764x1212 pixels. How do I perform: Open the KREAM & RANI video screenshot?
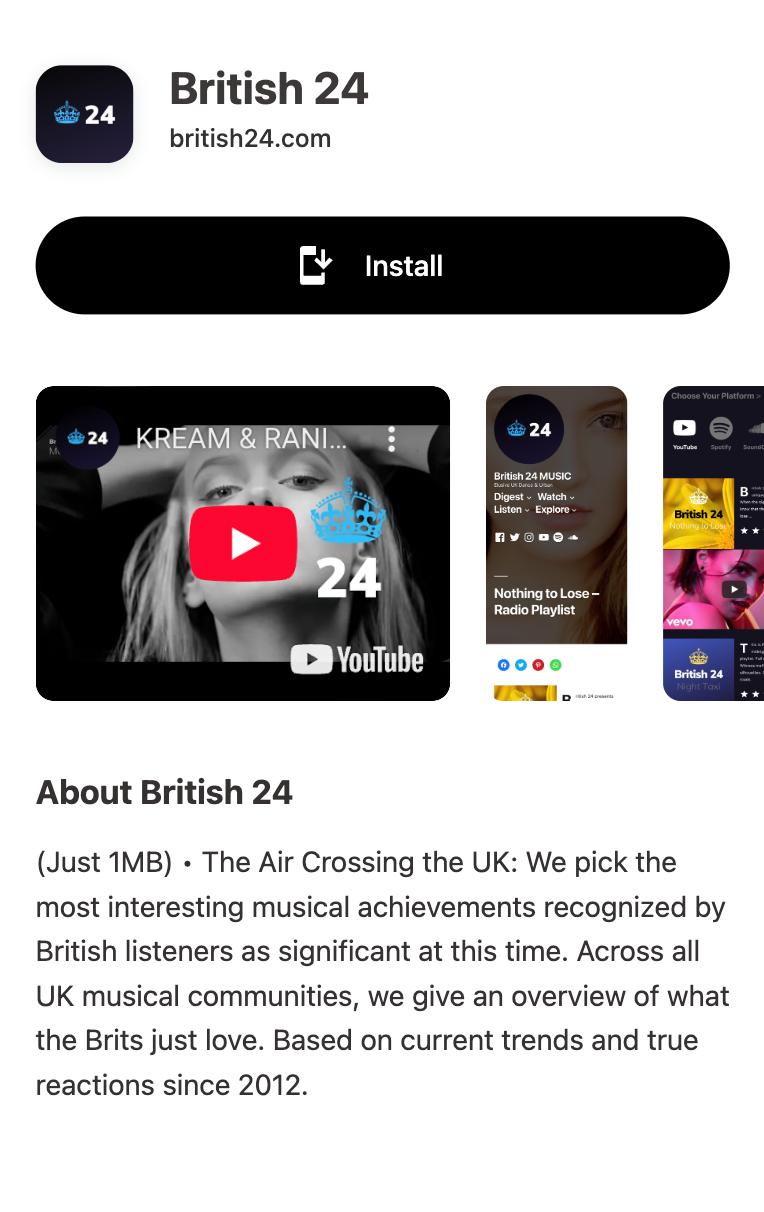point(243,543)
